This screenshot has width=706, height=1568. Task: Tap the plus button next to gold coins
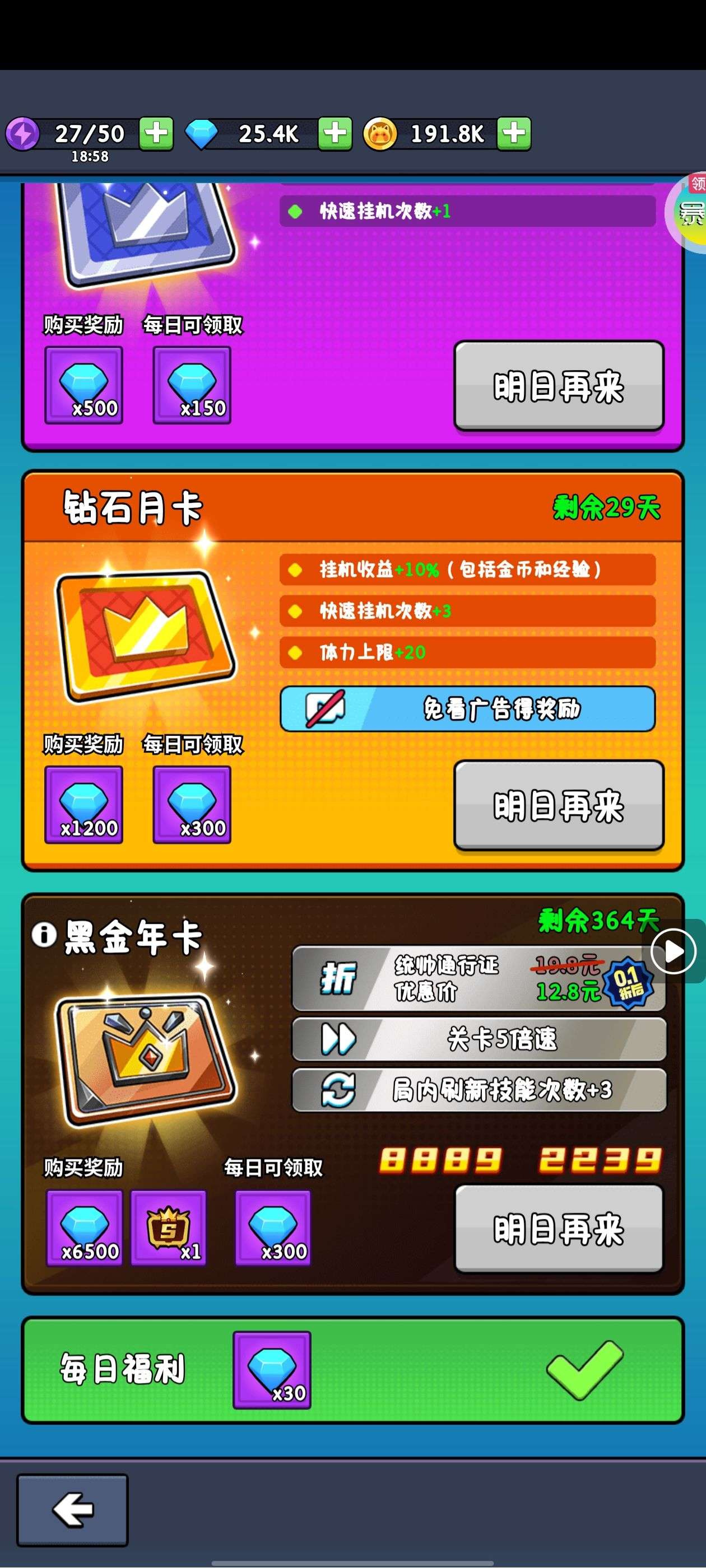pos(513,133)
